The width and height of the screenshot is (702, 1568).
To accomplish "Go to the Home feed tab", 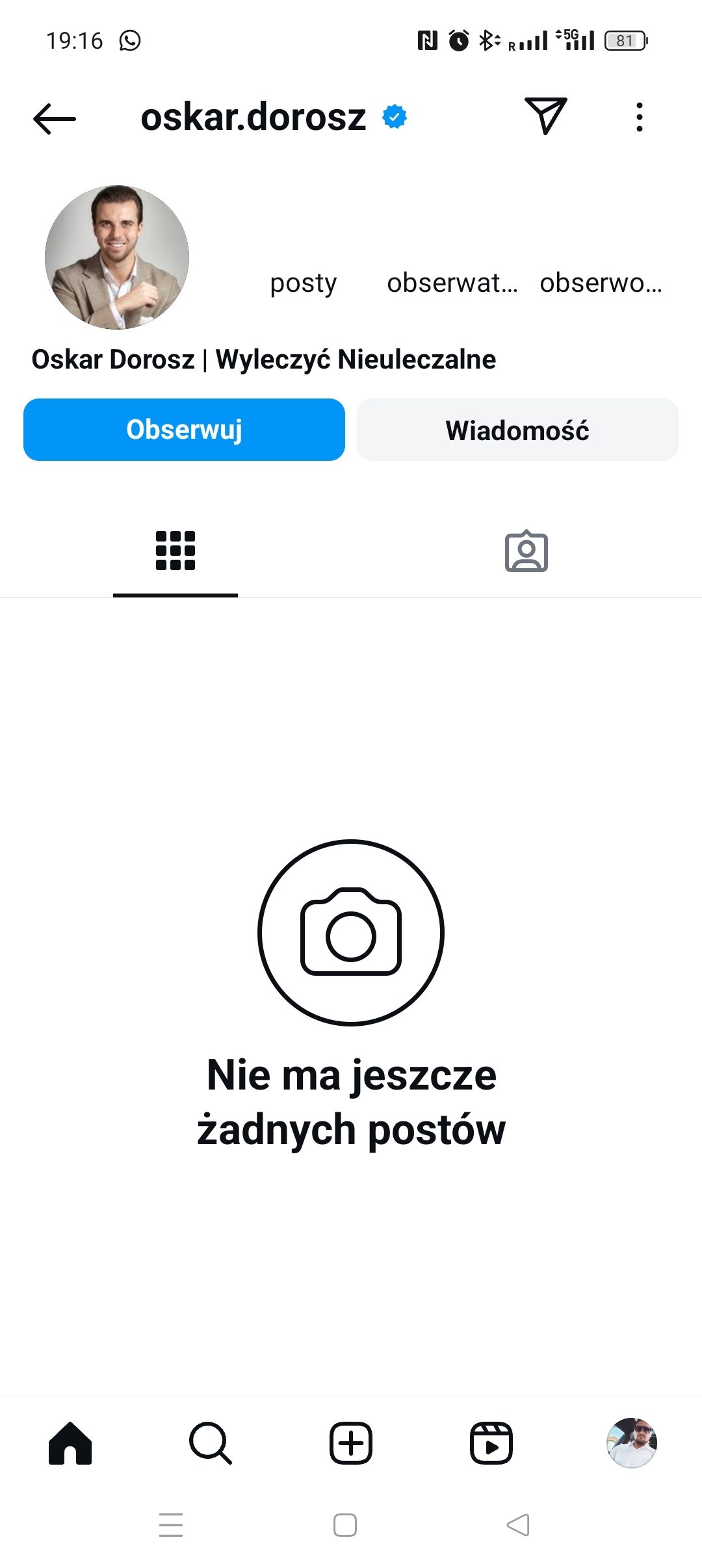I will click(x=70, y=1443).
